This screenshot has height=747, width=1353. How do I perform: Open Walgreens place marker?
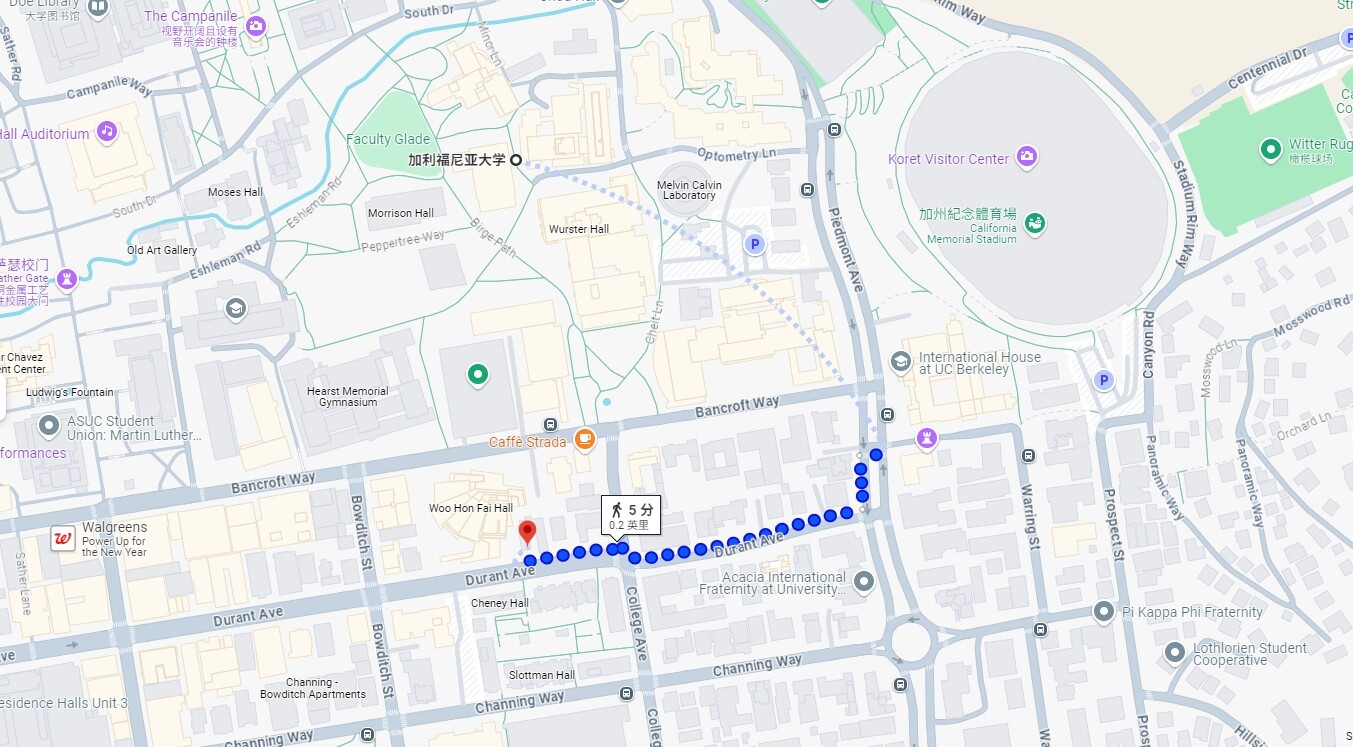tap(63, 540)
